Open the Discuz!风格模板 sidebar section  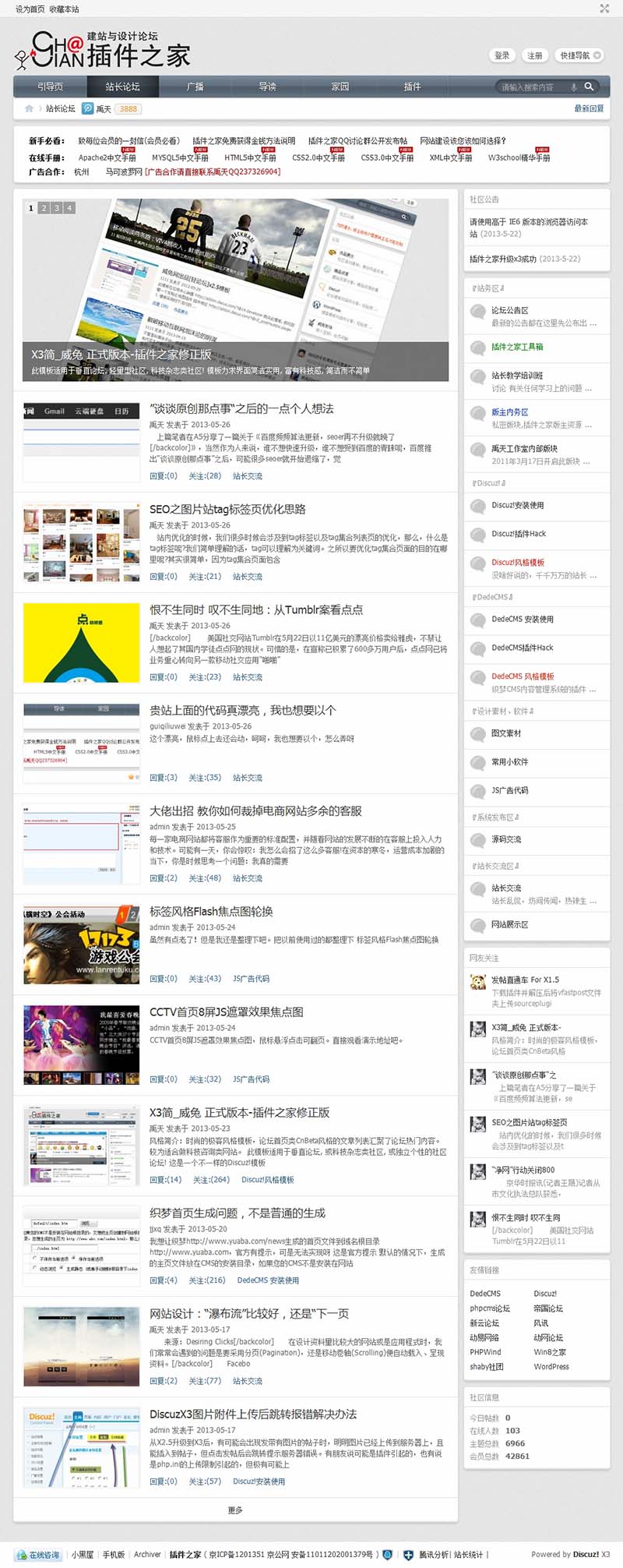(518, 562)
